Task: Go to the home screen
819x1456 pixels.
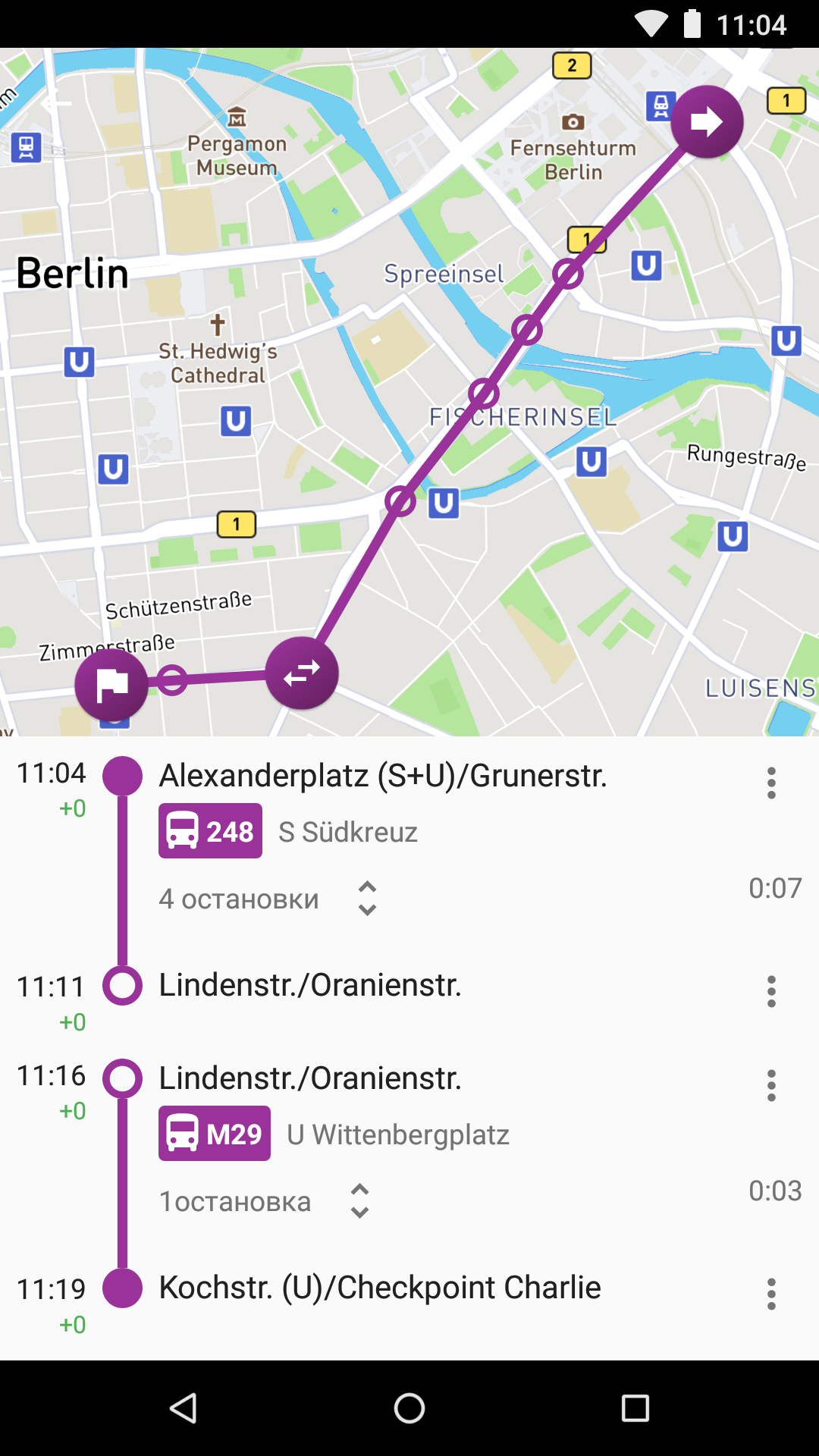Action: tap(409, 1408)
